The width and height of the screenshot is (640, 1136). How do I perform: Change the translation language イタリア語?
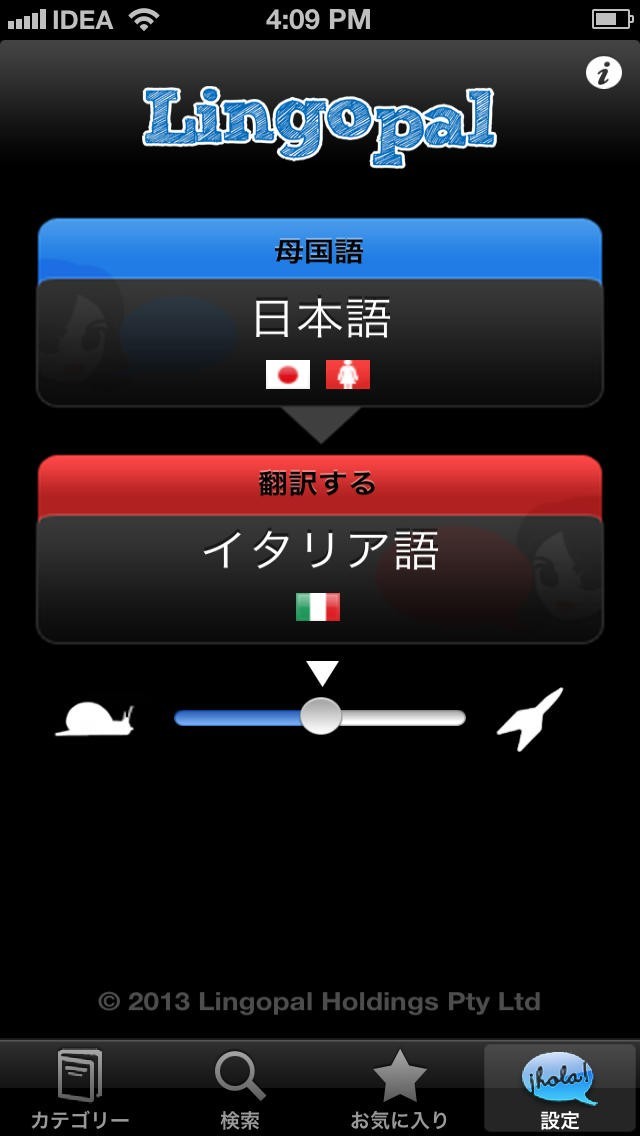(x=320, y=577)
